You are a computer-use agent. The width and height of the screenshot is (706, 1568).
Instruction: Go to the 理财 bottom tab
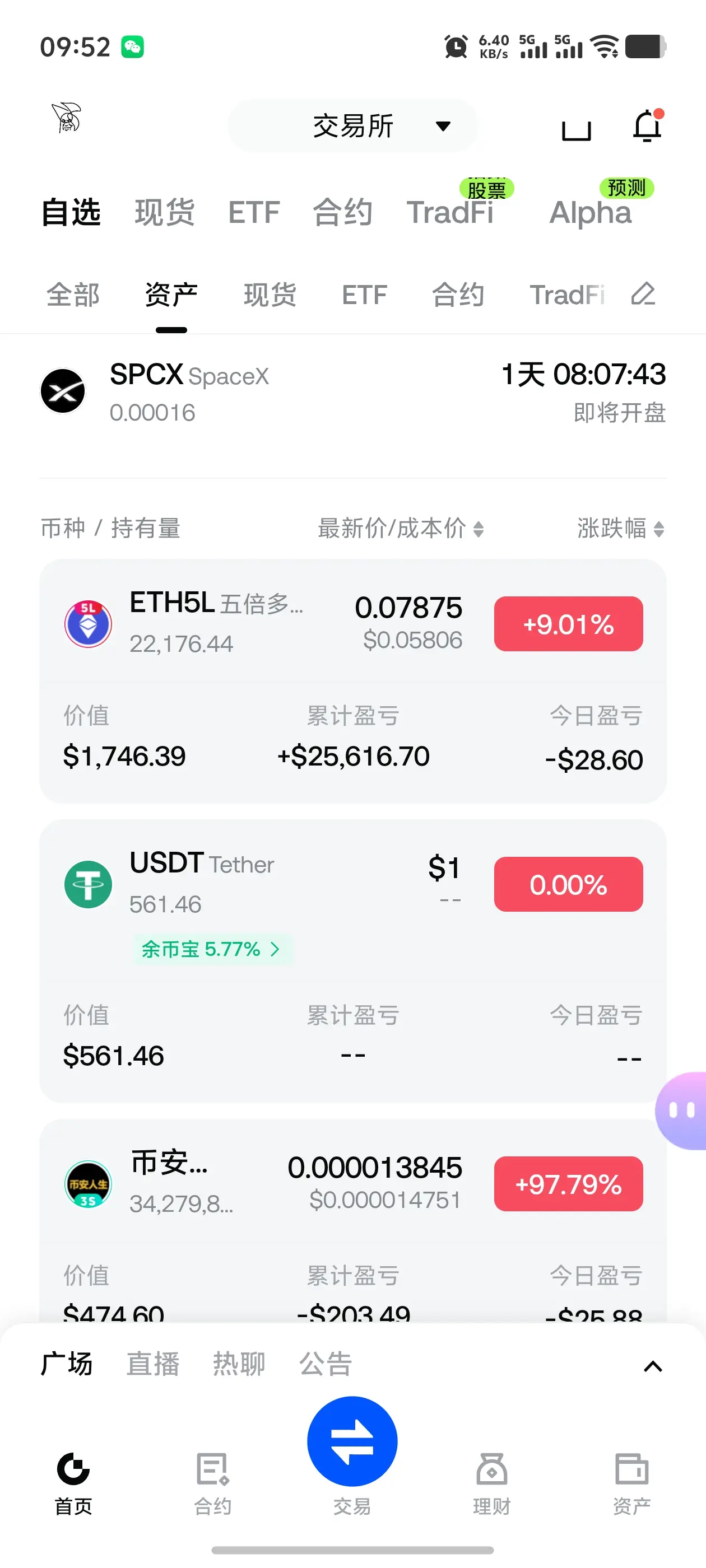coord(491,1483)
